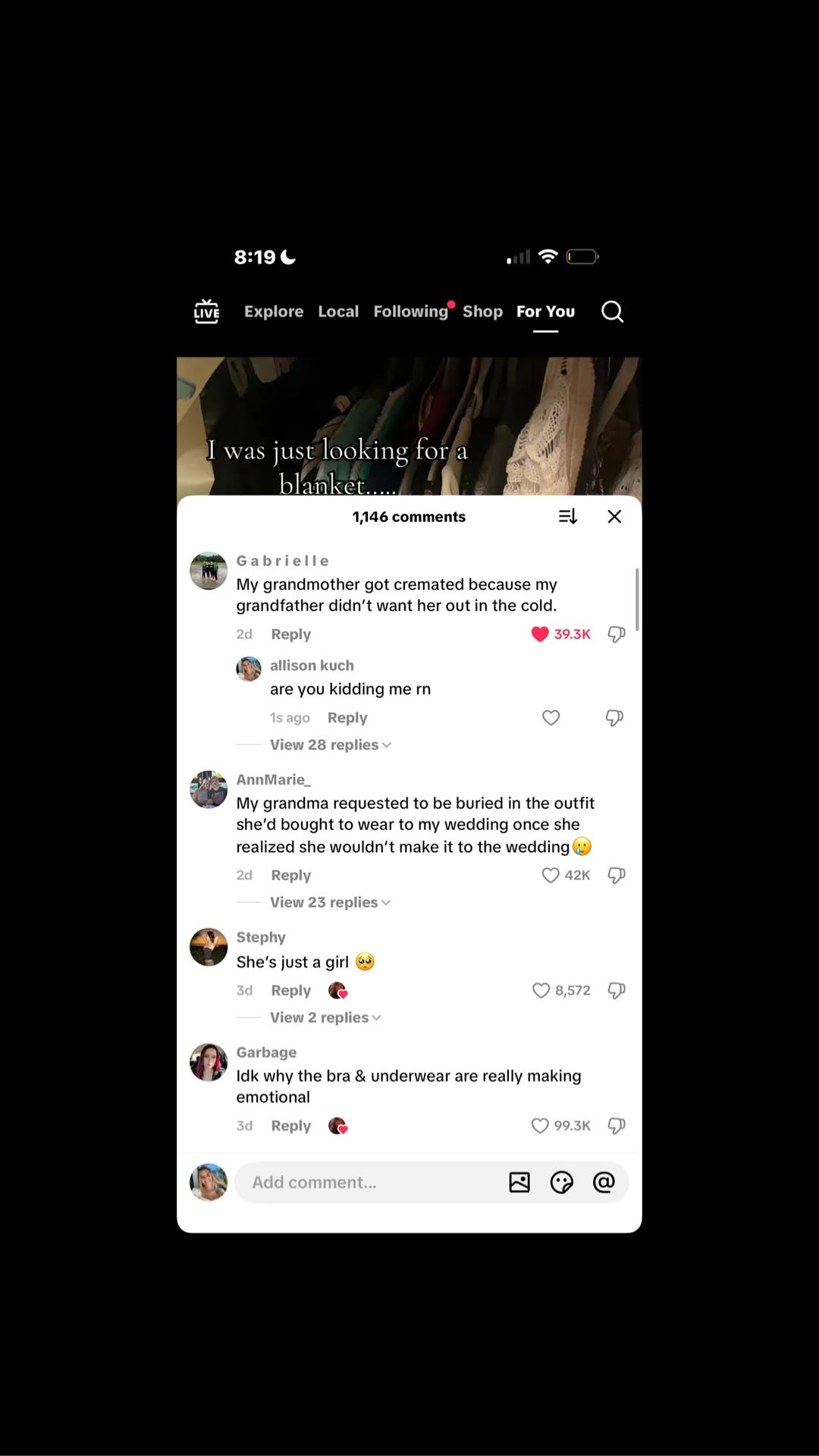Open the comment sort options
The width and height of the screenshot is (819, 1456).
click(568, 517)
